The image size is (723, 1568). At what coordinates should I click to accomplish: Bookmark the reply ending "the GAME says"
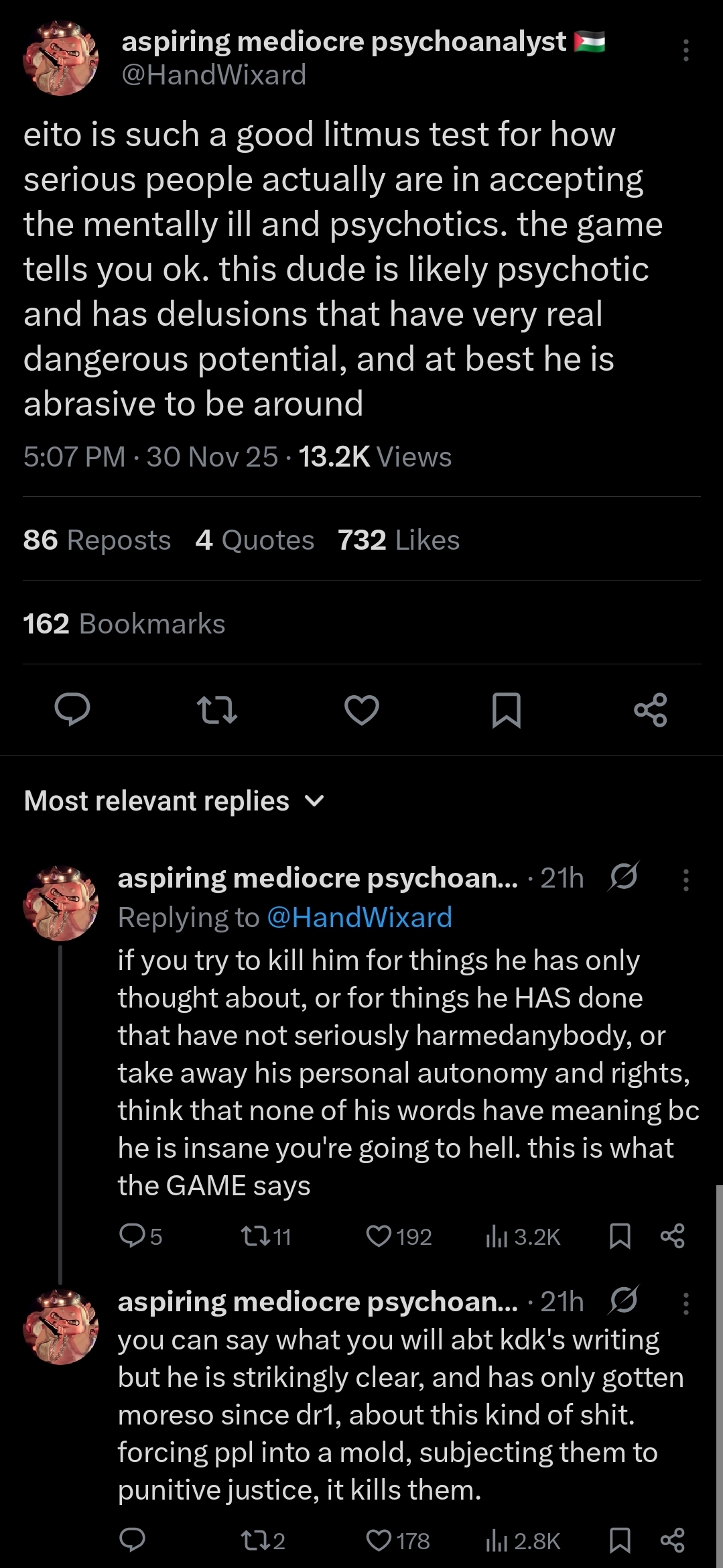(620, 1236)
